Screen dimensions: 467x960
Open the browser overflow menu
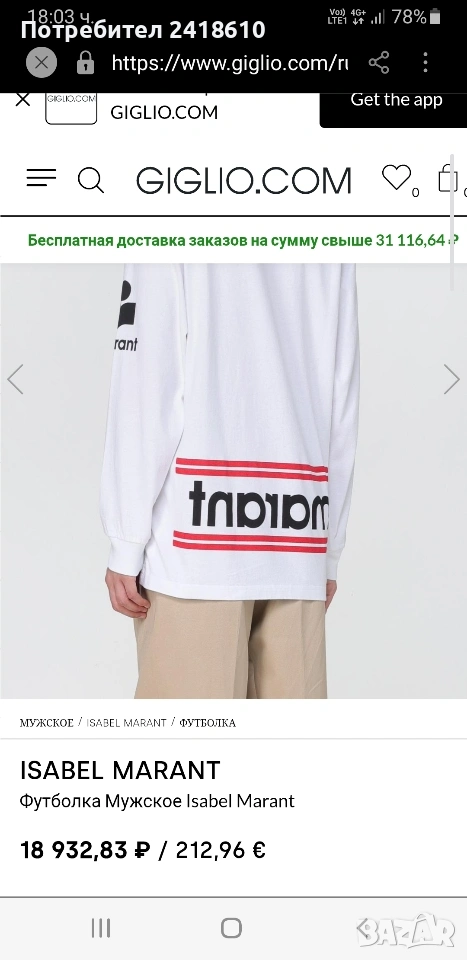425,62
